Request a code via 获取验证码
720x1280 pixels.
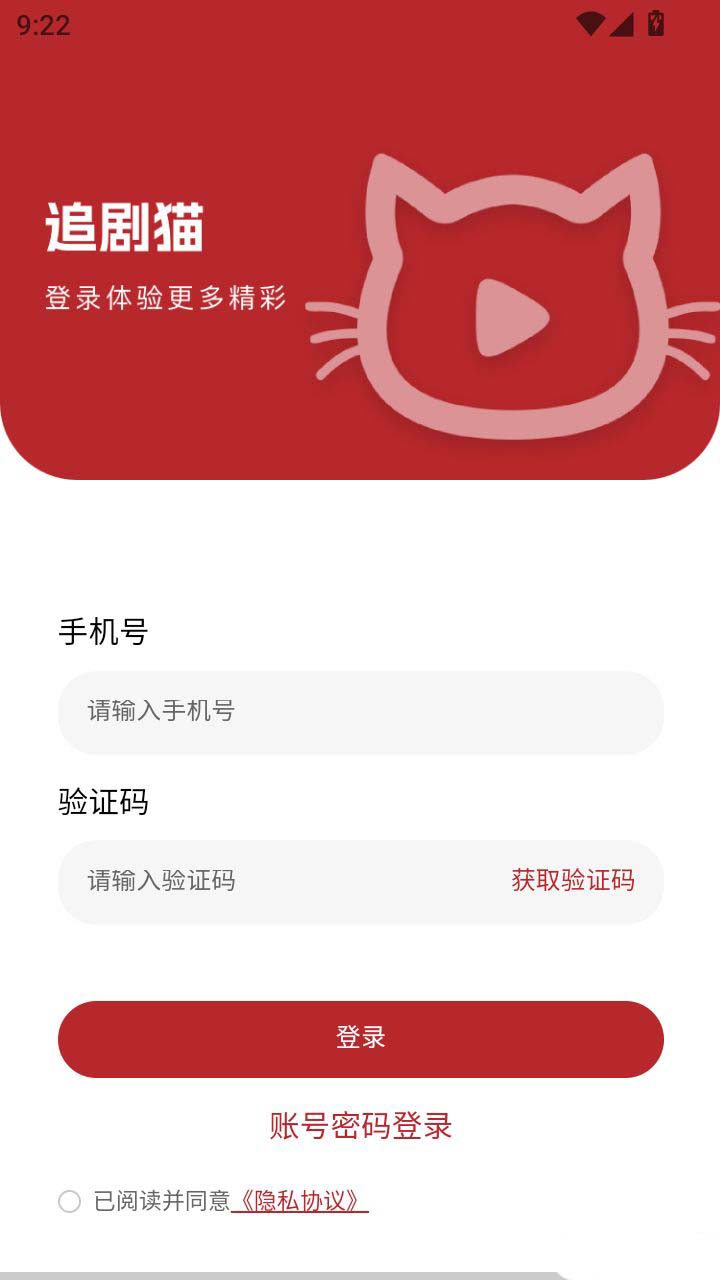(x=573, y=881)
